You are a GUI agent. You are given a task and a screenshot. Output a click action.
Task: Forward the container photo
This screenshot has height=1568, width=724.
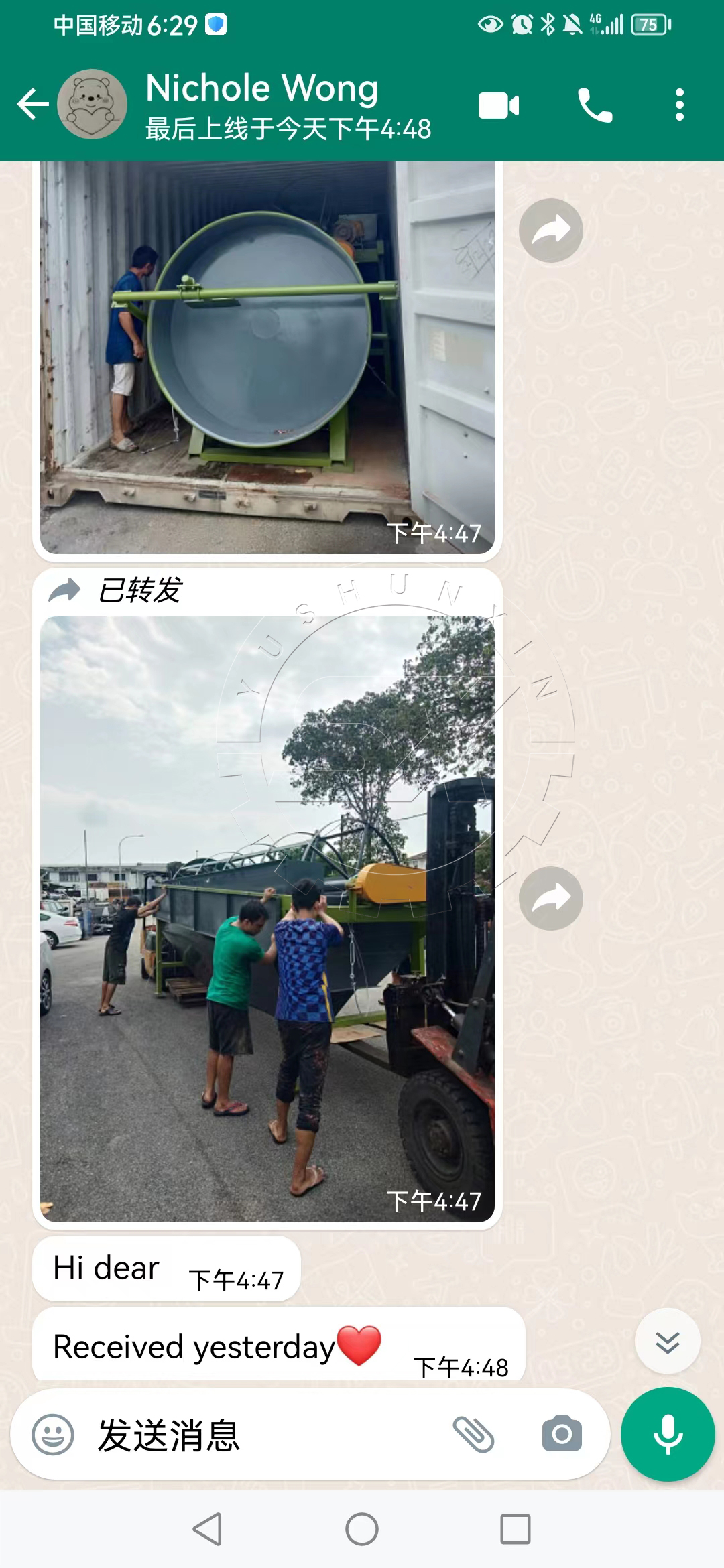click(550, 231)
